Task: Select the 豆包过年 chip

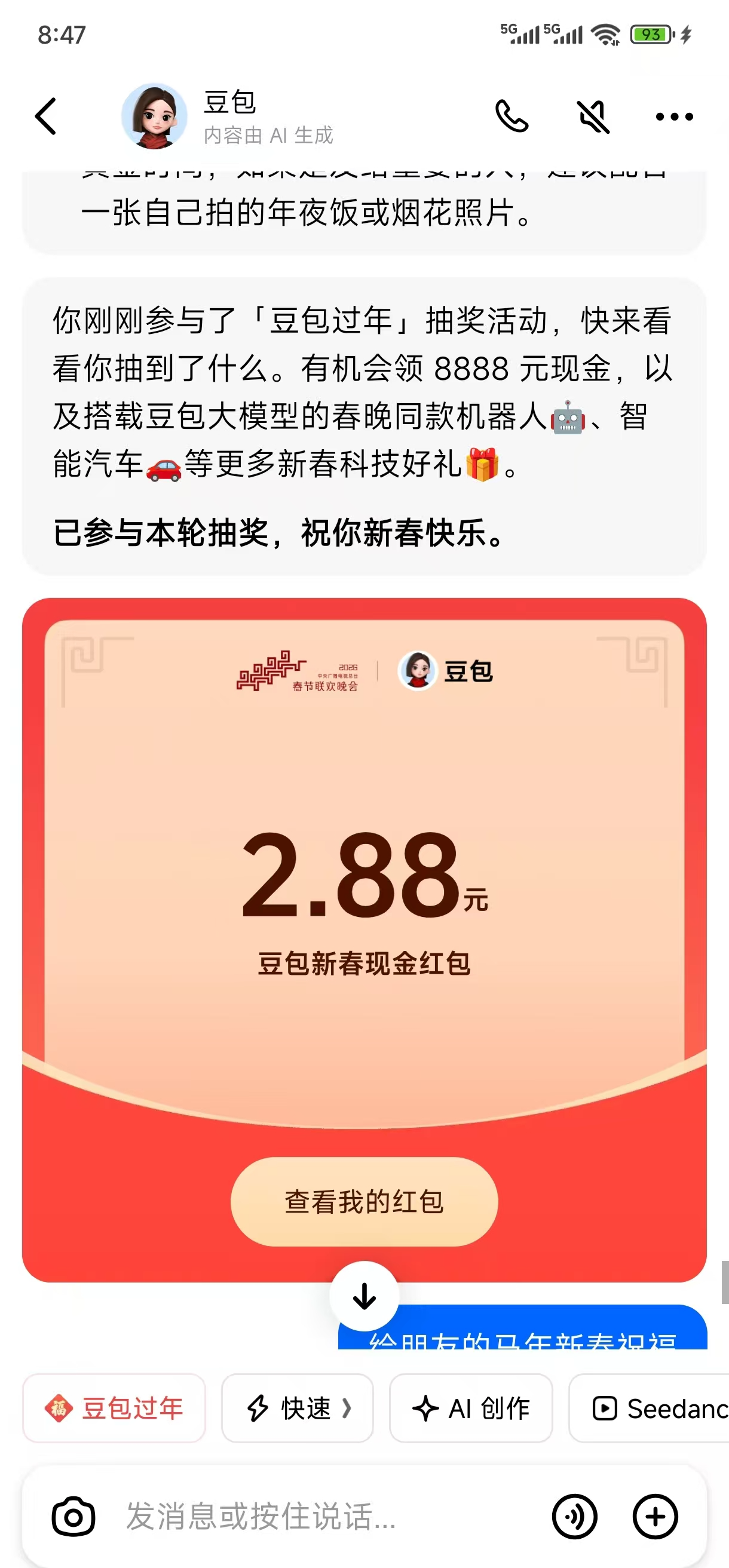Action: click(x=114, y=1408)
